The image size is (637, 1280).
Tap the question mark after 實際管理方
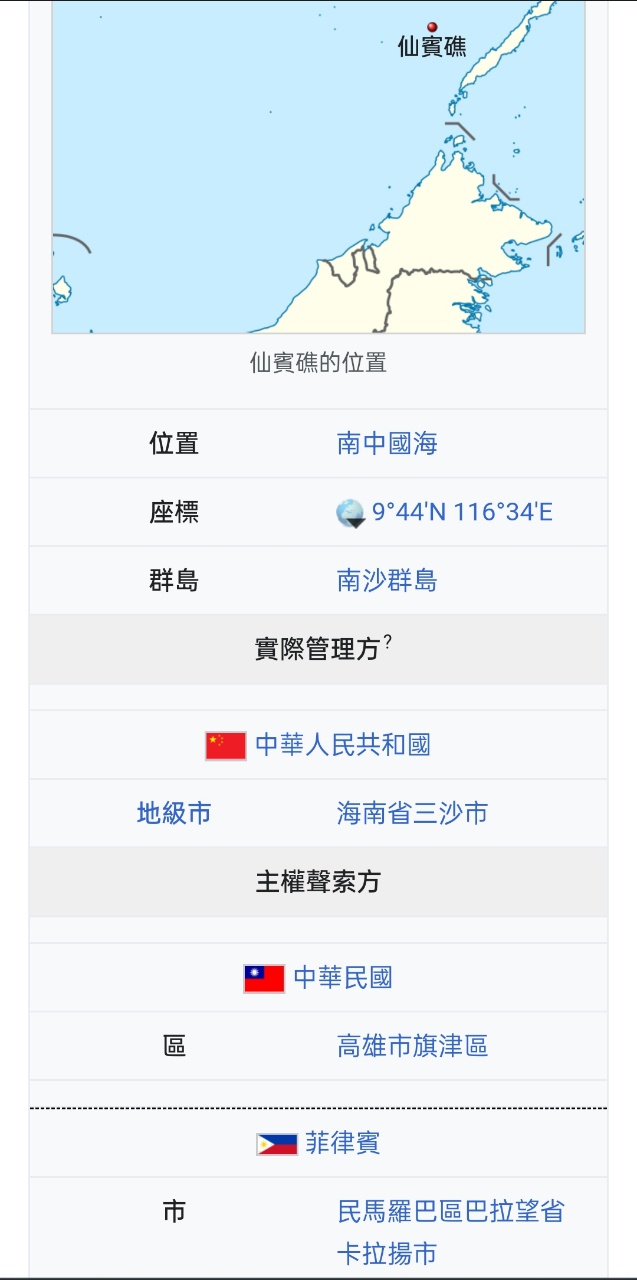(x=387, y=643)
